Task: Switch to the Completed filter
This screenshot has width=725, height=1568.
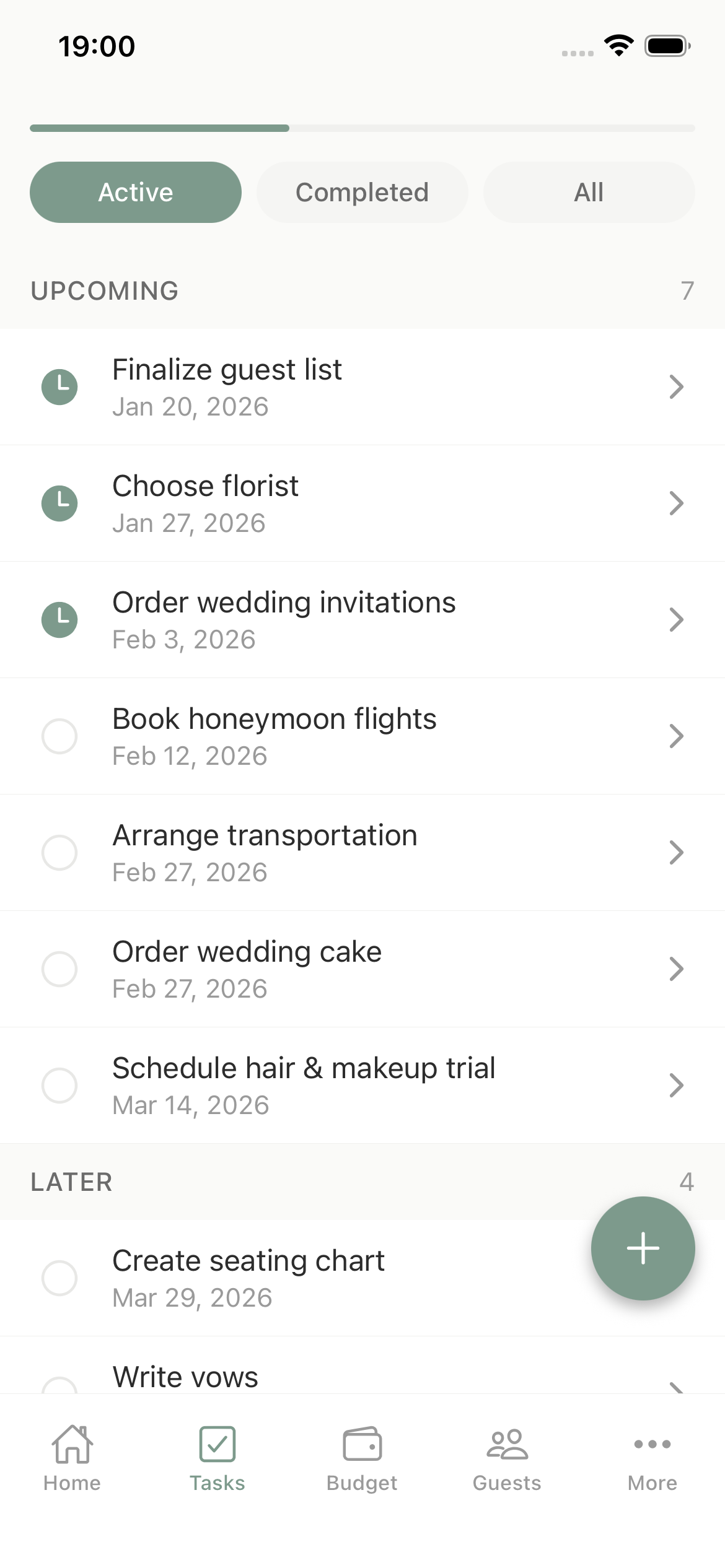Action: pos(362,192)
